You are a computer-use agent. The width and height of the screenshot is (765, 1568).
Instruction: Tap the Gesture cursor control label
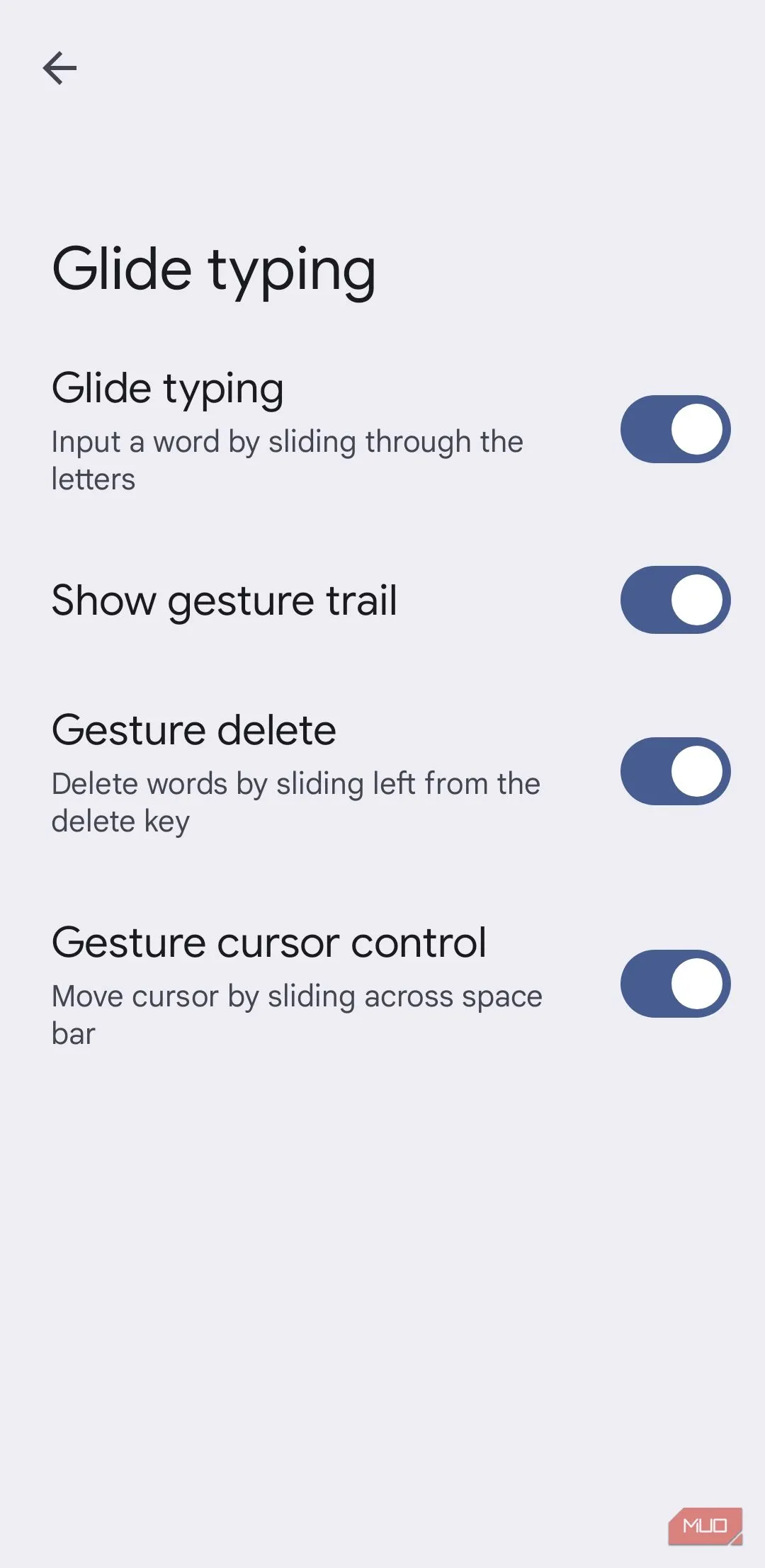269,942
